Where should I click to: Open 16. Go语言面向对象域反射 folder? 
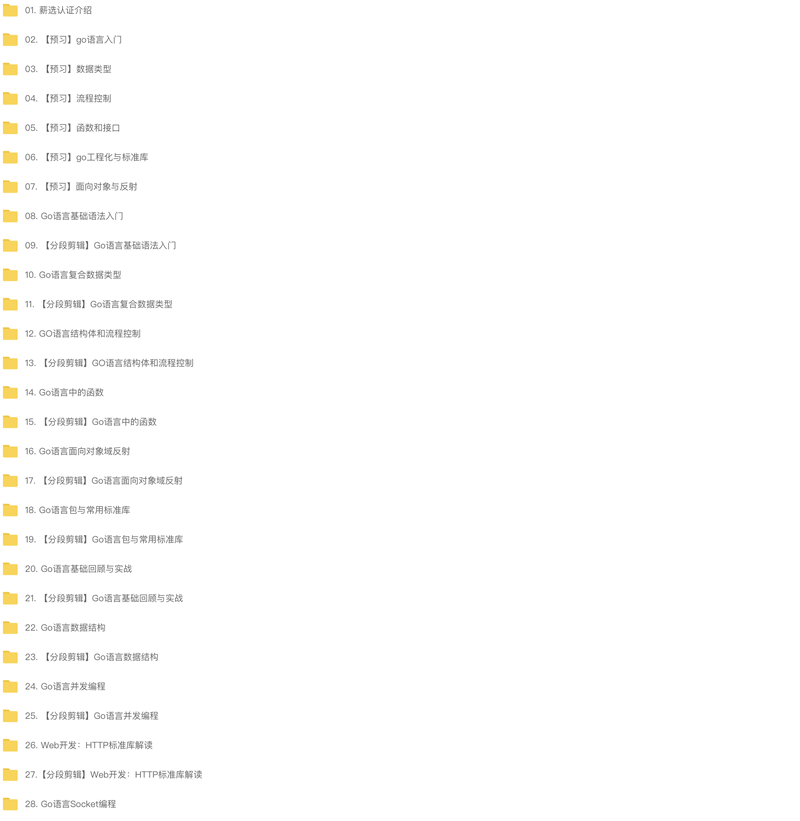coord(77,451)
